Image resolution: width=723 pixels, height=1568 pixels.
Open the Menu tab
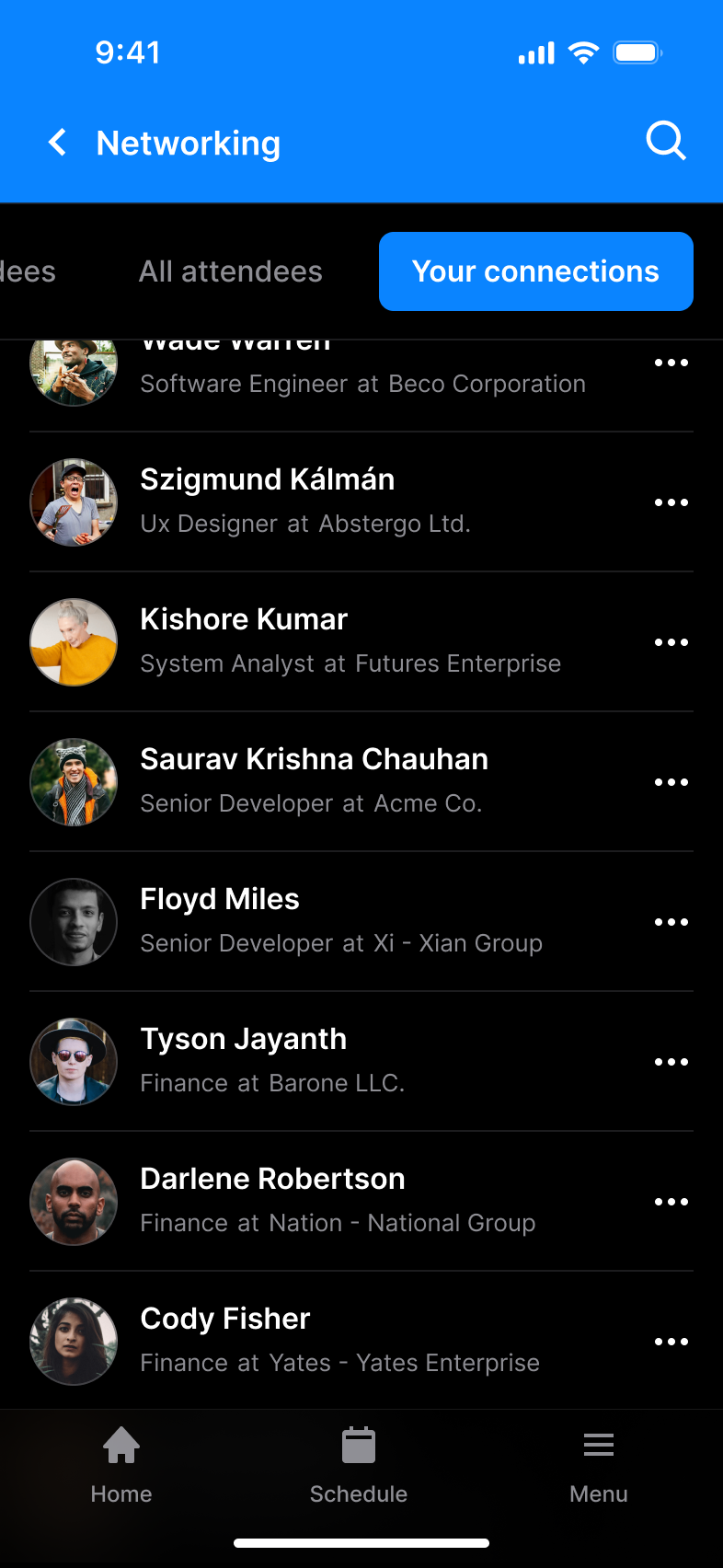pyautogui.click(x=599, y=1465)
